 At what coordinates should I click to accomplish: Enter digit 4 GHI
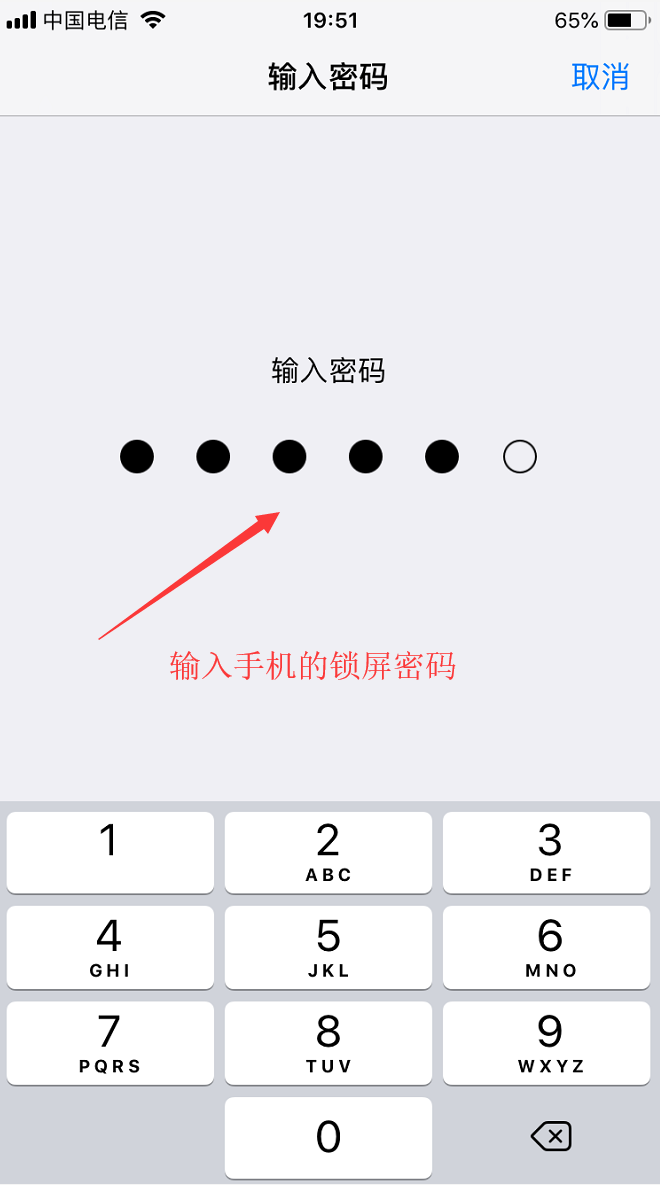(x=110, y=947)
